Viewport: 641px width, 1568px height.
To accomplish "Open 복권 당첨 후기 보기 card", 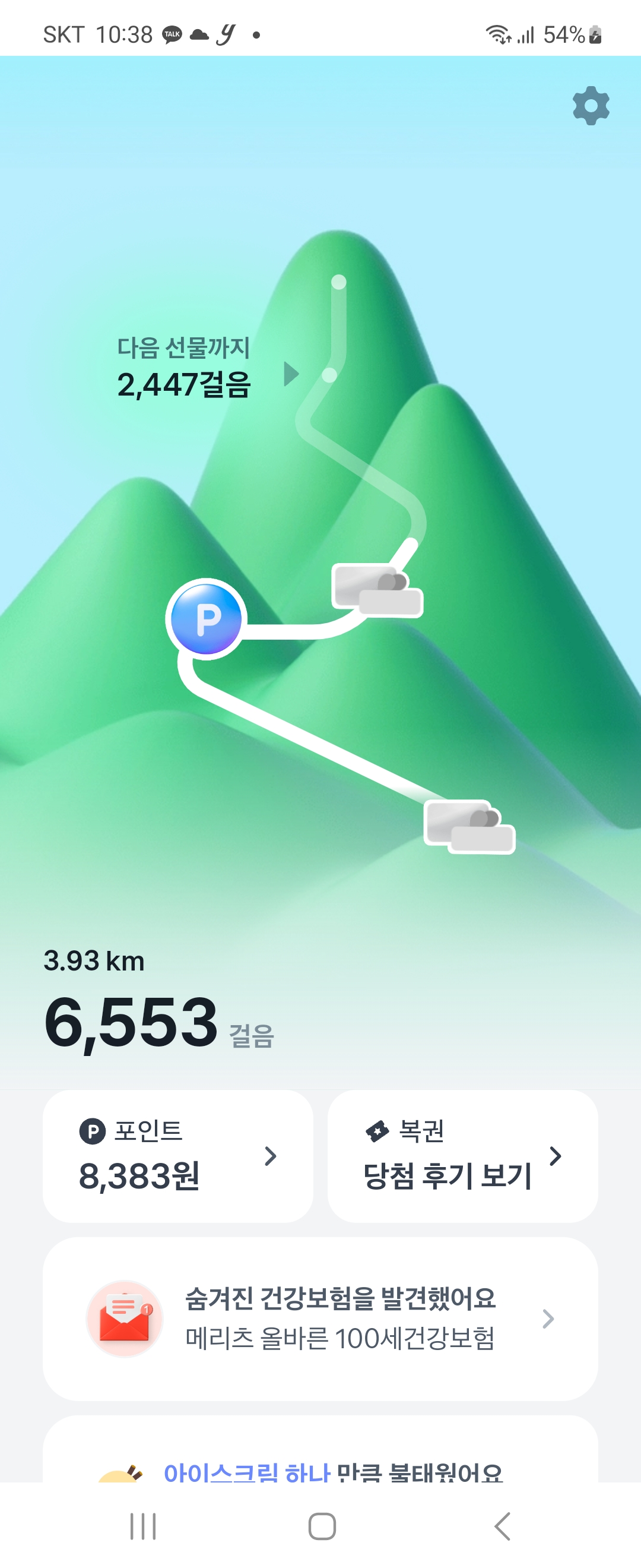I will pos(462,1156).
